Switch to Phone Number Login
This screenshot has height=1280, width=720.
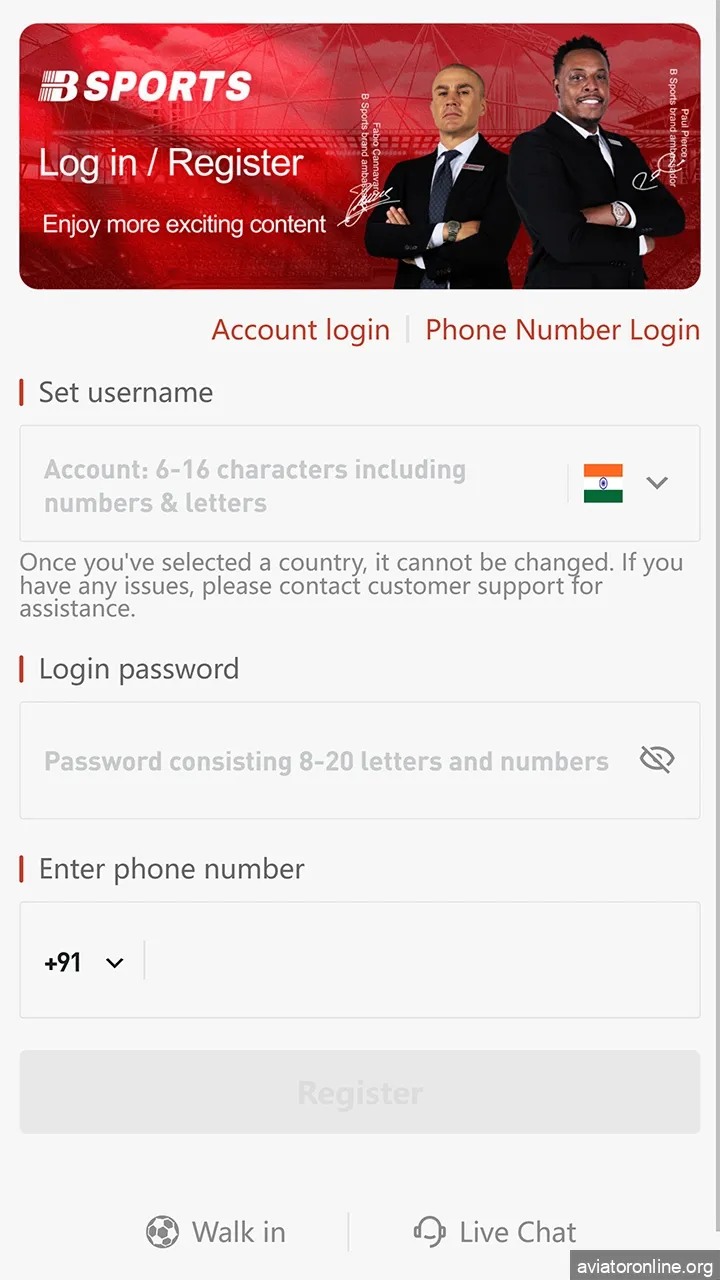tap(562, 330)
